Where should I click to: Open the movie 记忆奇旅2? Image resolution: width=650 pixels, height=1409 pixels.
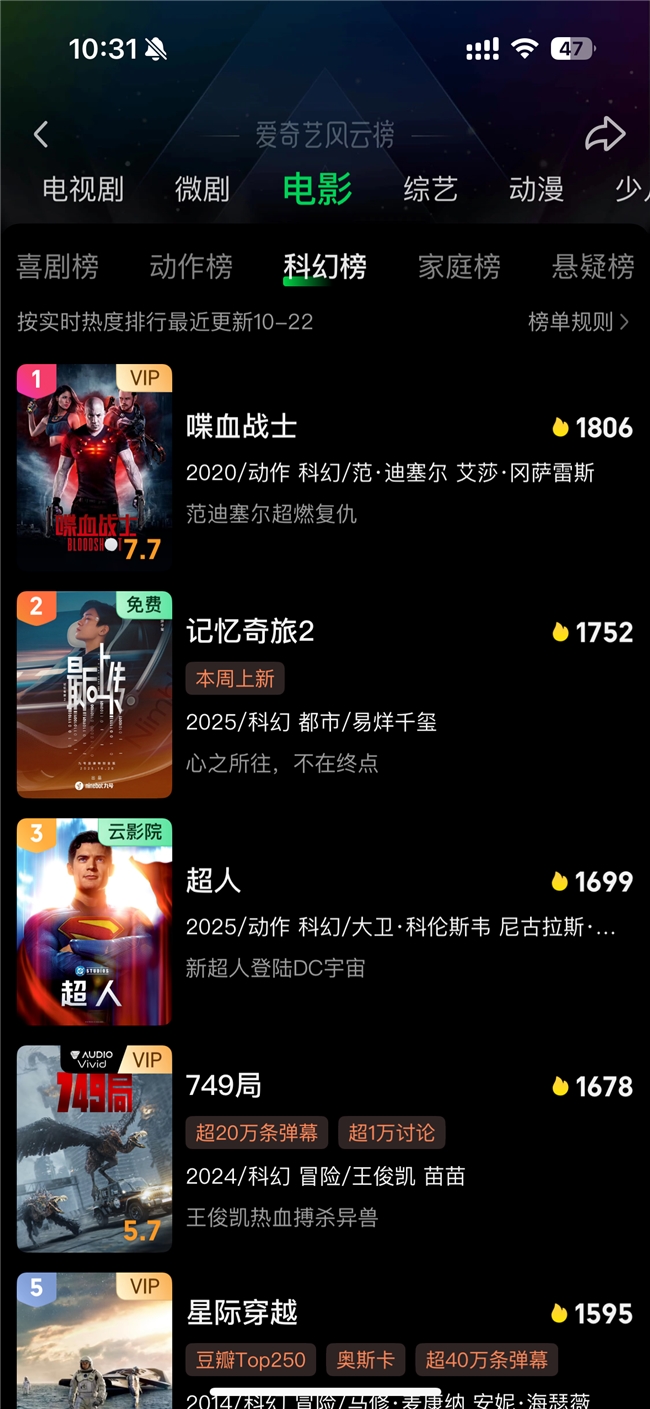pos(250,631)
